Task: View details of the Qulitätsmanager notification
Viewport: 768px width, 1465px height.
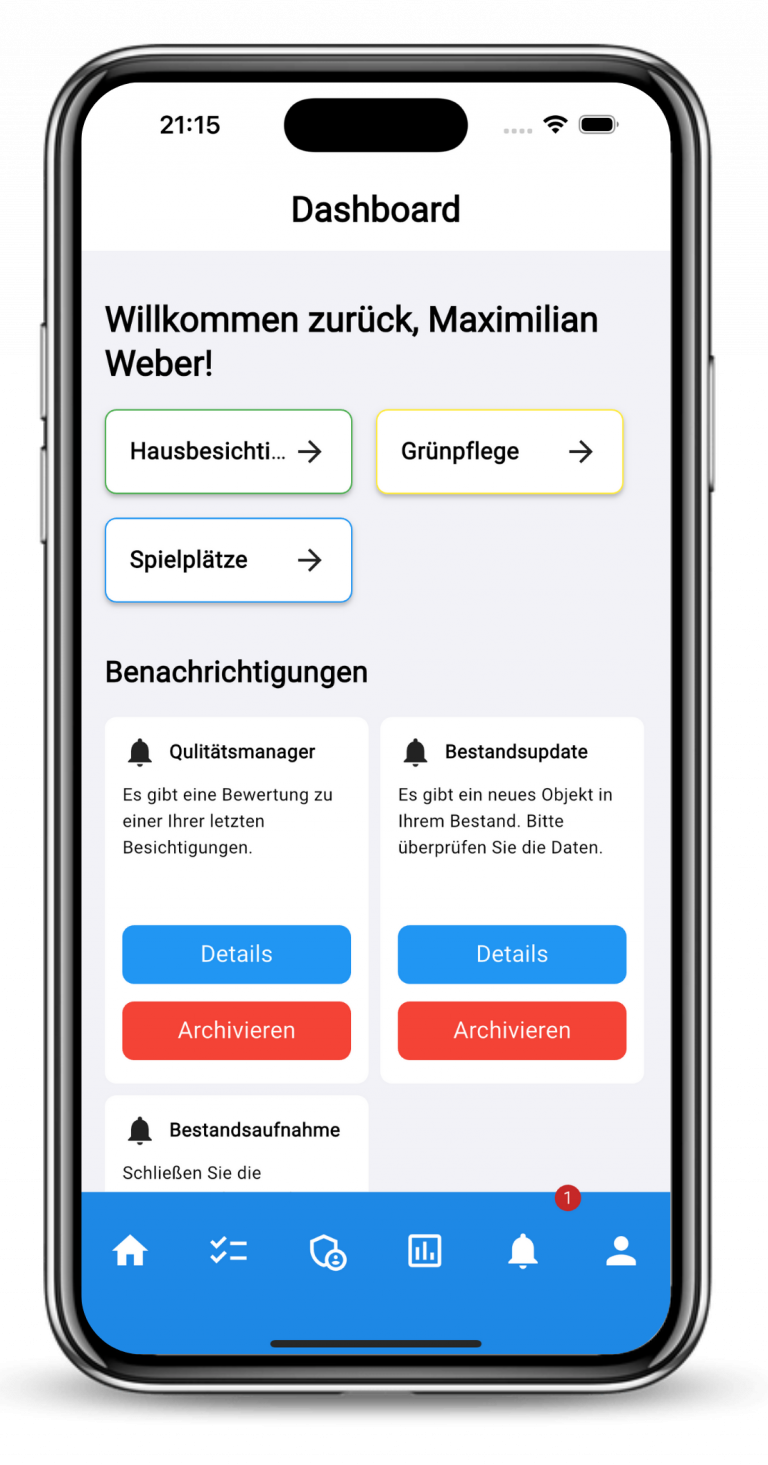Action: pos(236,954)
